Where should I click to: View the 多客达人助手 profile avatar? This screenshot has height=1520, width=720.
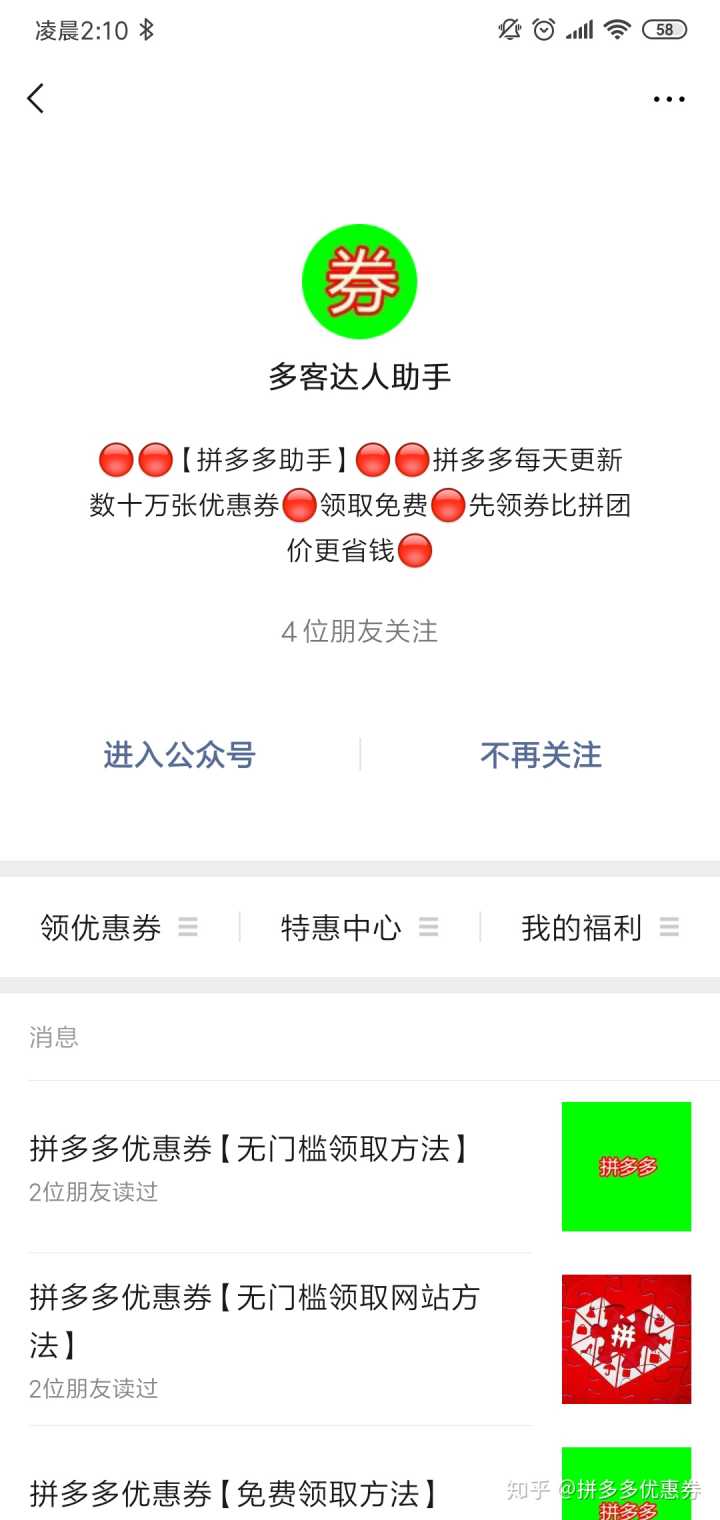coord(359,281)
